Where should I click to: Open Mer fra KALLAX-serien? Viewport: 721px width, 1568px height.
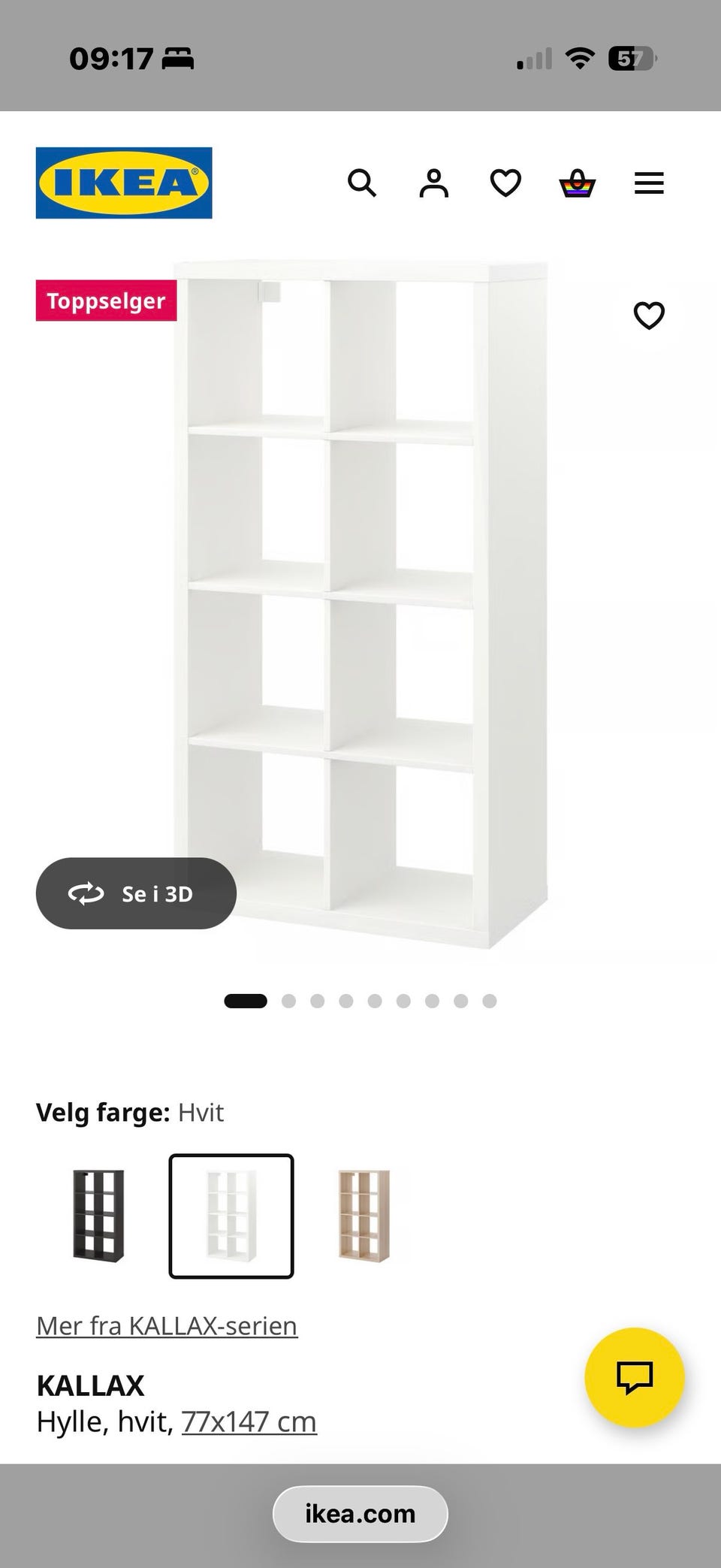166,1325
